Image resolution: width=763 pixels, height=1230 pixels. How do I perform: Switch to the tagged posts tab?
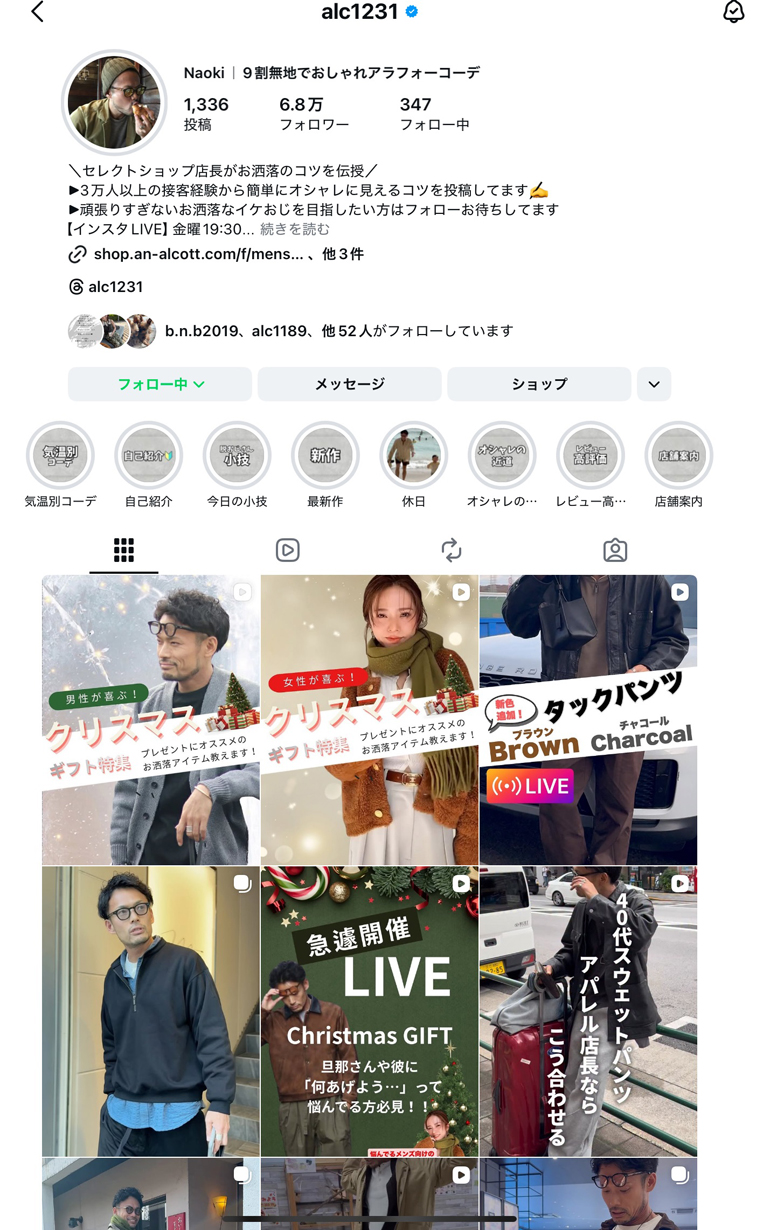coord(615,550)
